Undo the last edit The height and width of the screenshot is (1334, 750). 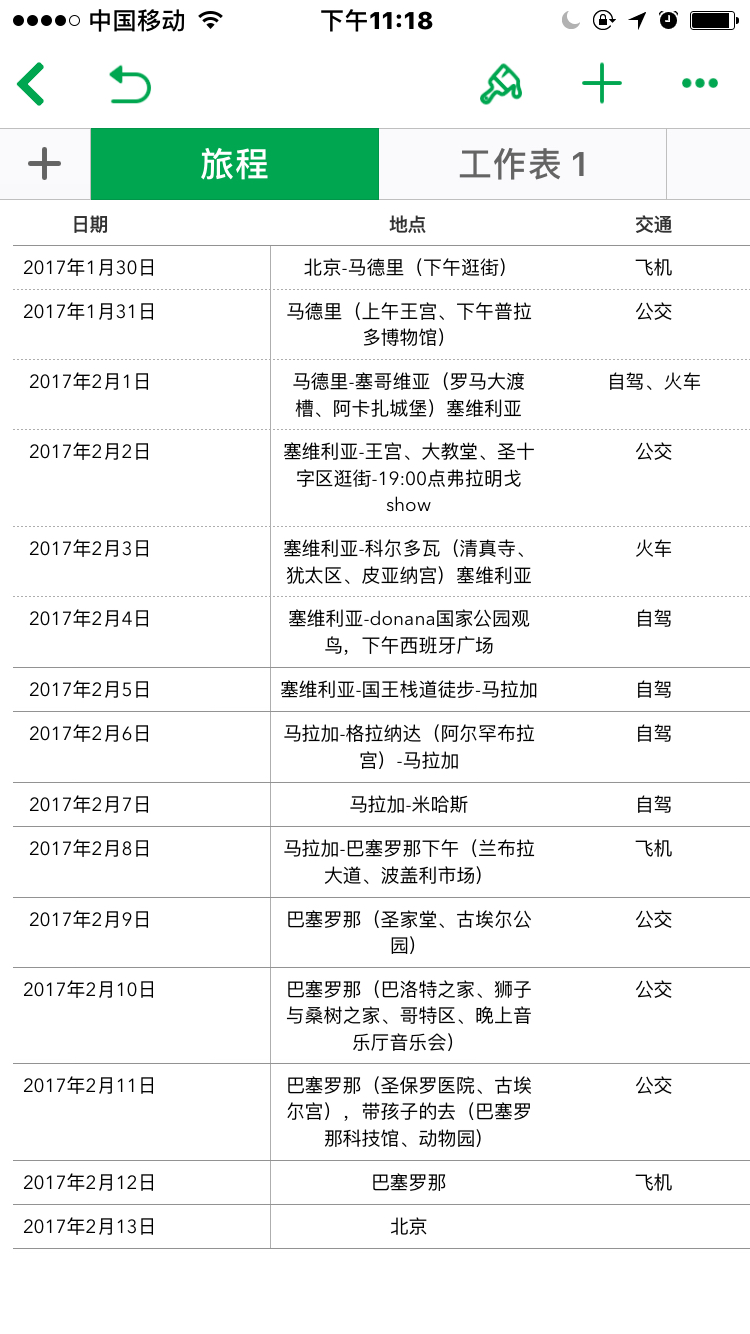click(x=130, y=84)
